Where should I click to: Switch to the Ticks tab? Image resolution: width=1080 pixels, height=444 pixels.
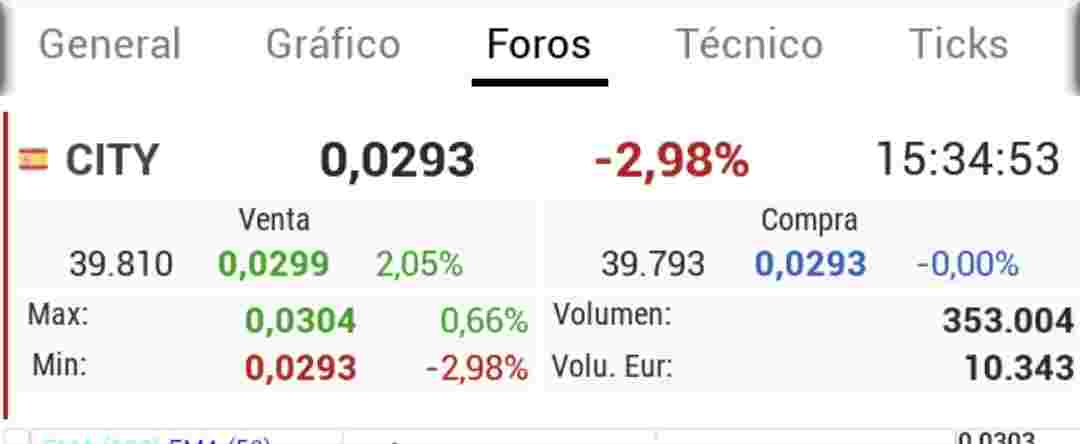959,45
